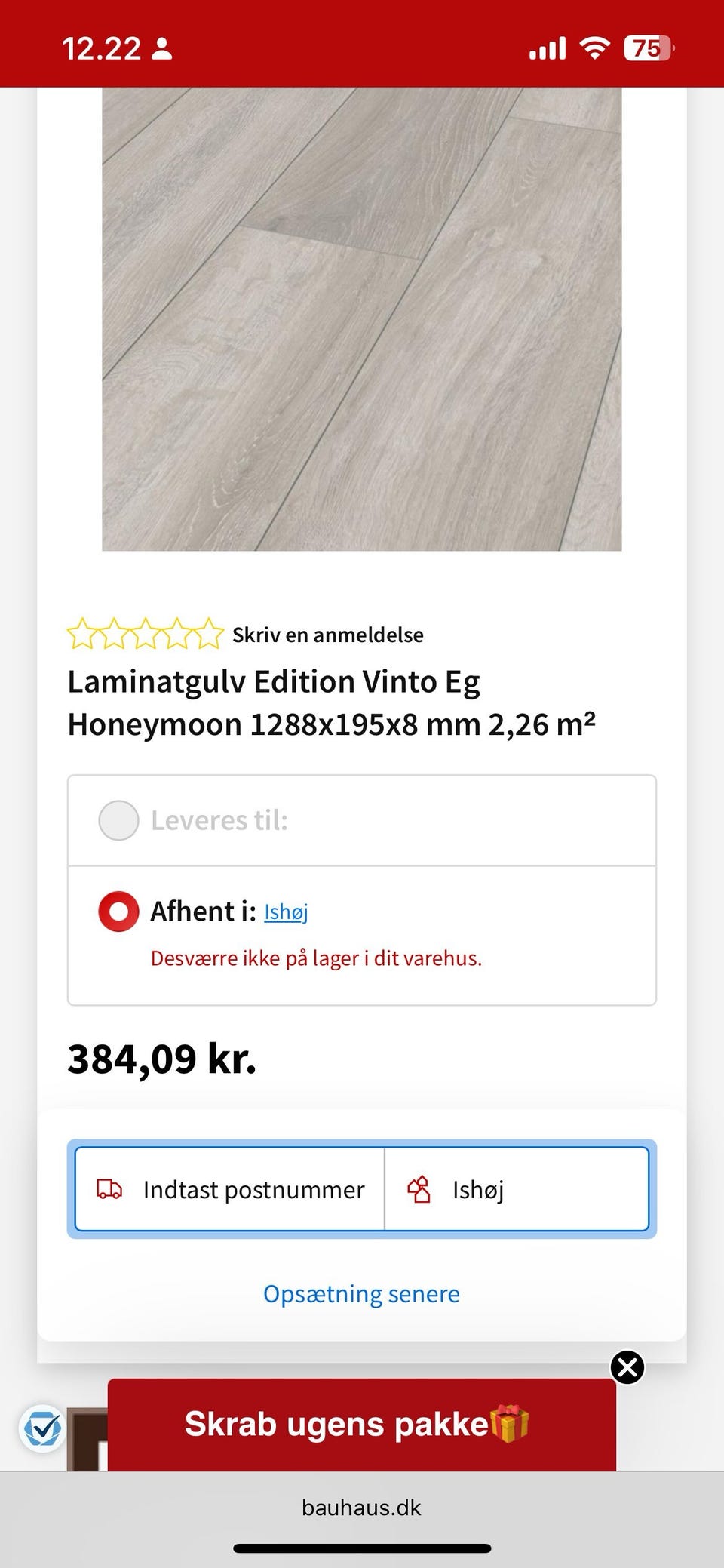Tap the Wi-Fi icon in the status bar
Screen dimensions: 724x1568
[594, 48]
